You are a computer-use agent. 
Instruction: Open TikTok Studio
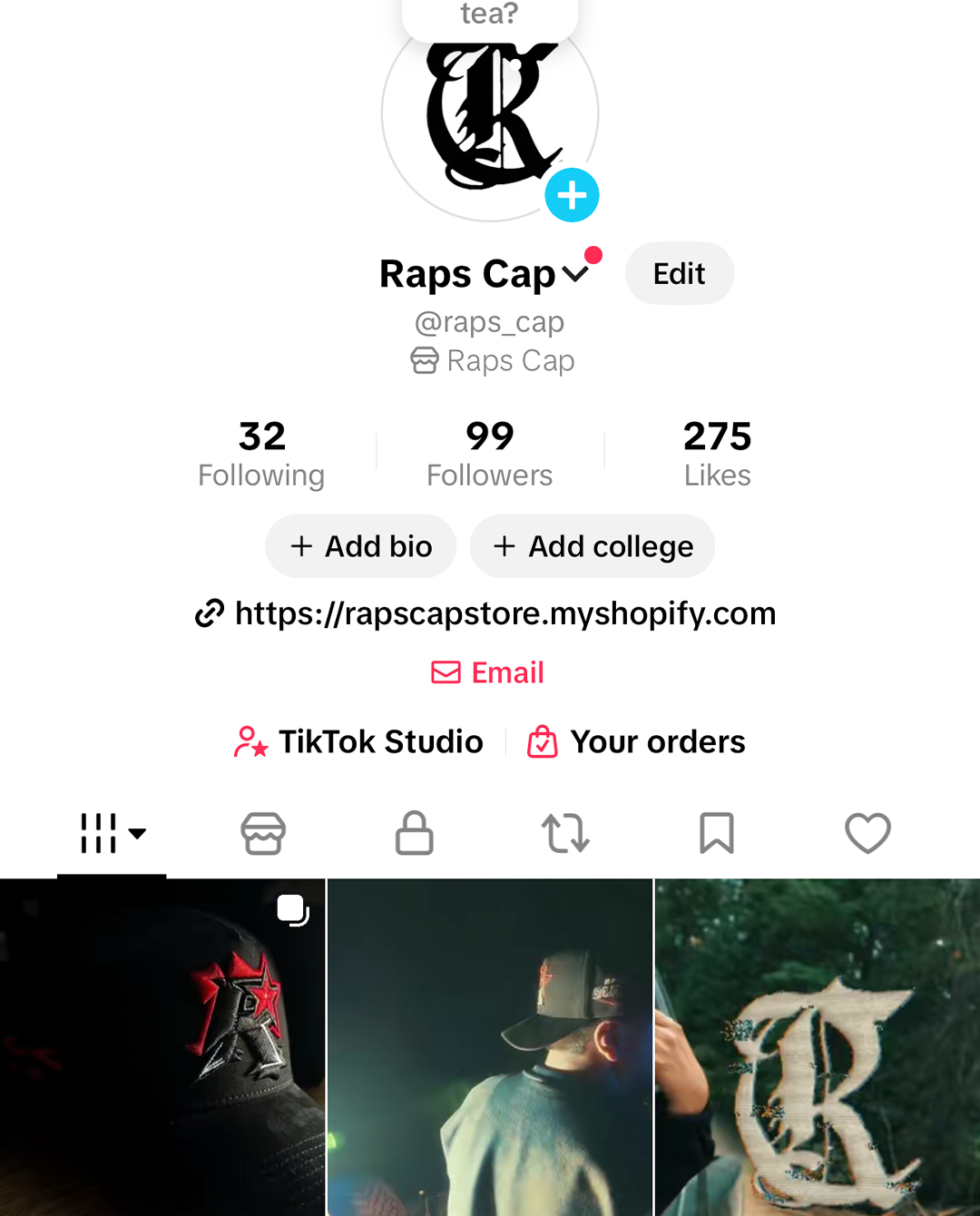[x=359, y=741]
